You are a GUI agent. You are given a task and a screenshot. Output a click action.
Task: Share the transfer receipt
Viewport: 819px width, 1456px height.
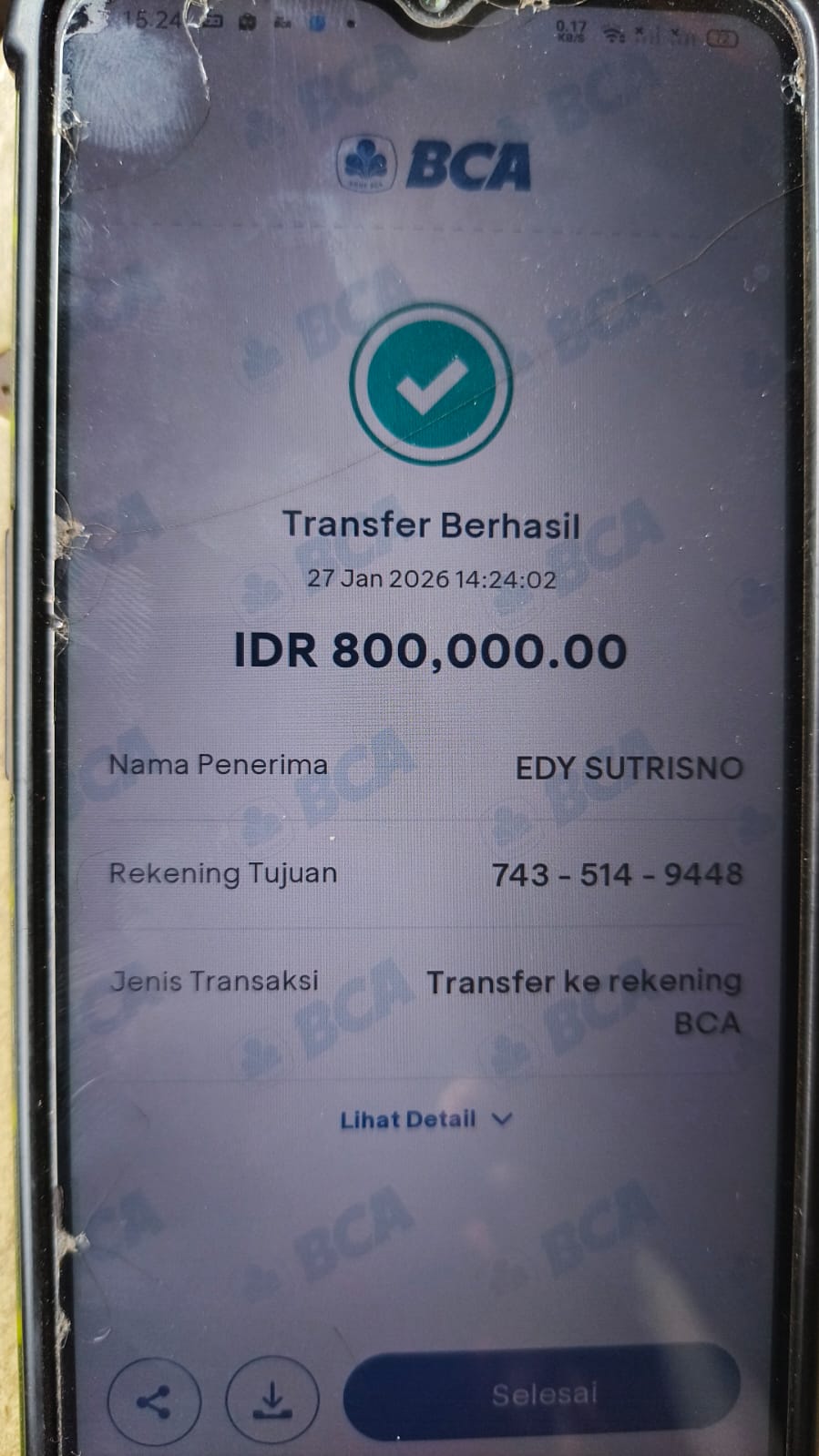coord(153,1400)
